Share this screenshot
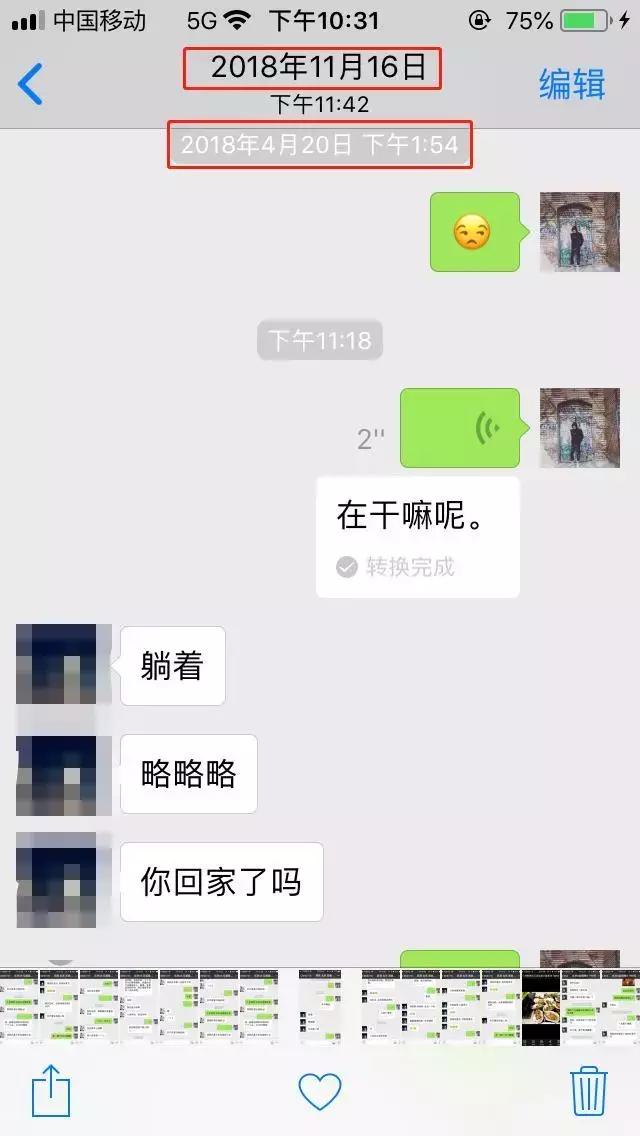This screenshot has width=640, height=1136. pos(51,1090)
